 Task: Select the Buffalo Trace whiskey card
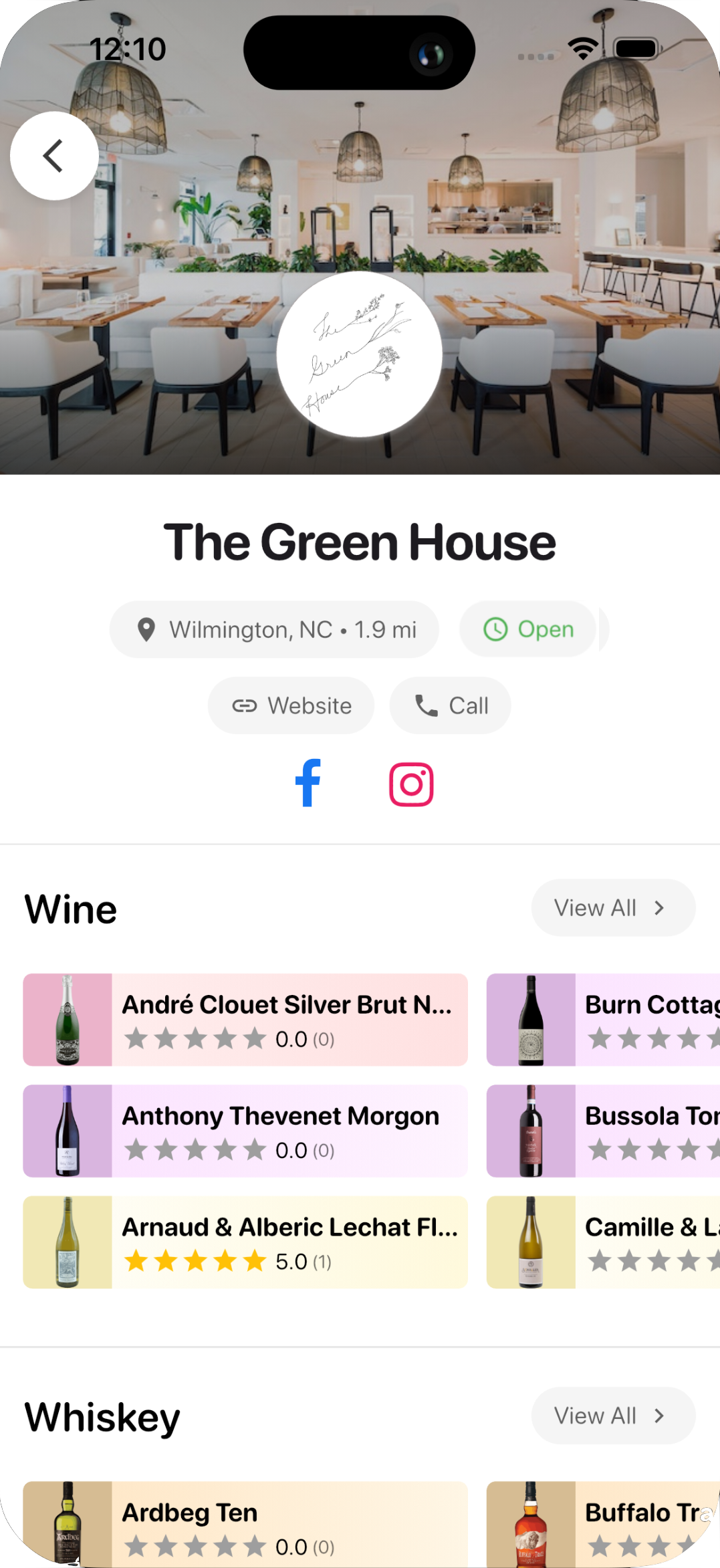click(x=603, y=1525)
